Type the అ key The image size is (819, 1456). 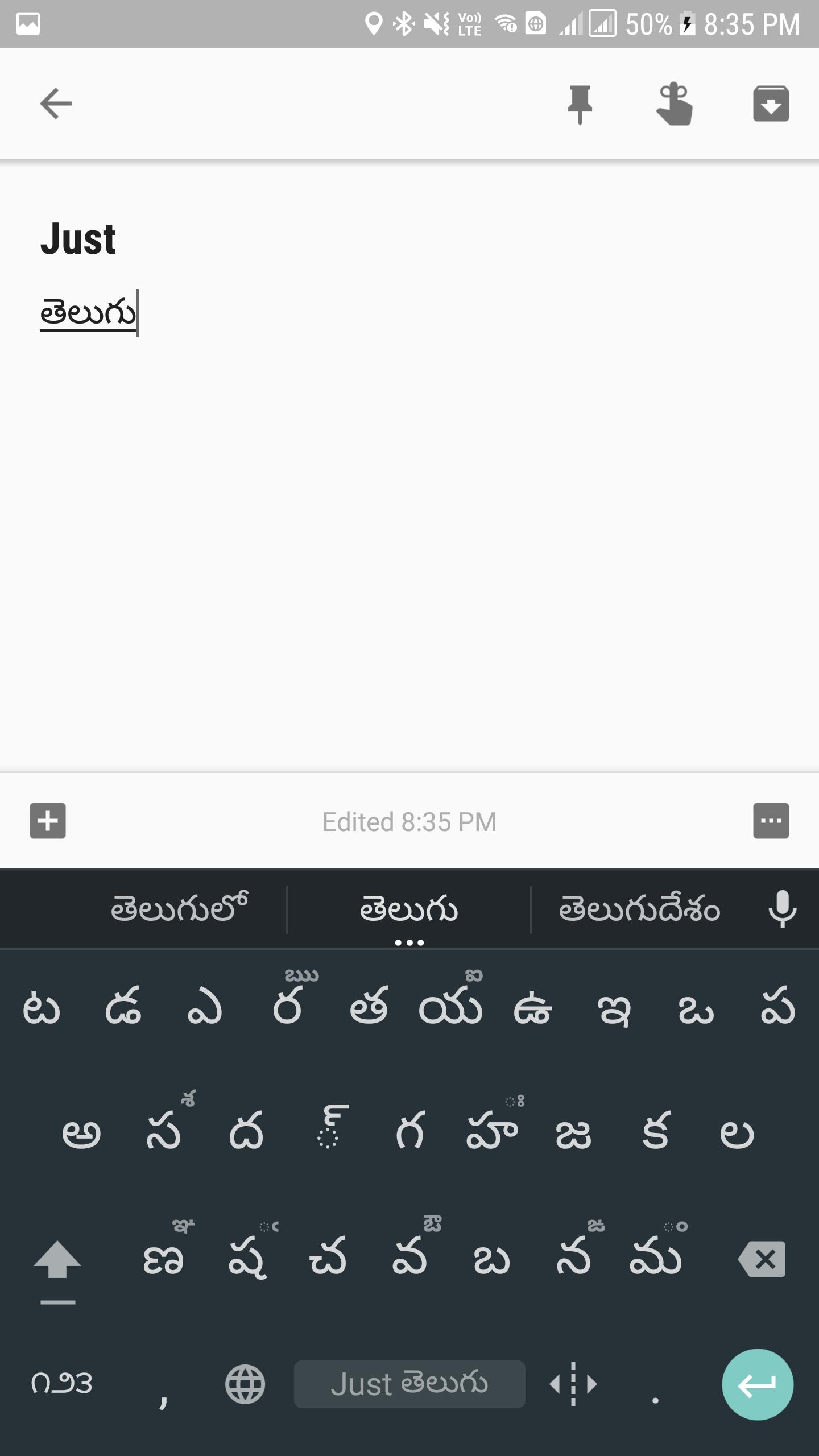(x=81, y=1133)
